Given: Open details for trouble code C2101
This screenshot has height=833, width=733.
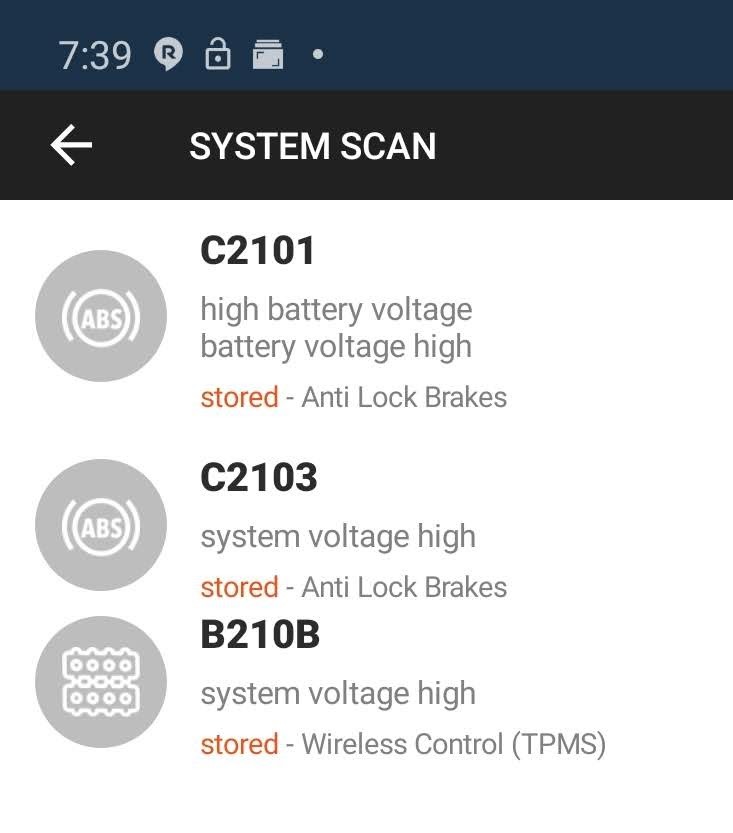Looking at the screenshot, I should 258,250.
